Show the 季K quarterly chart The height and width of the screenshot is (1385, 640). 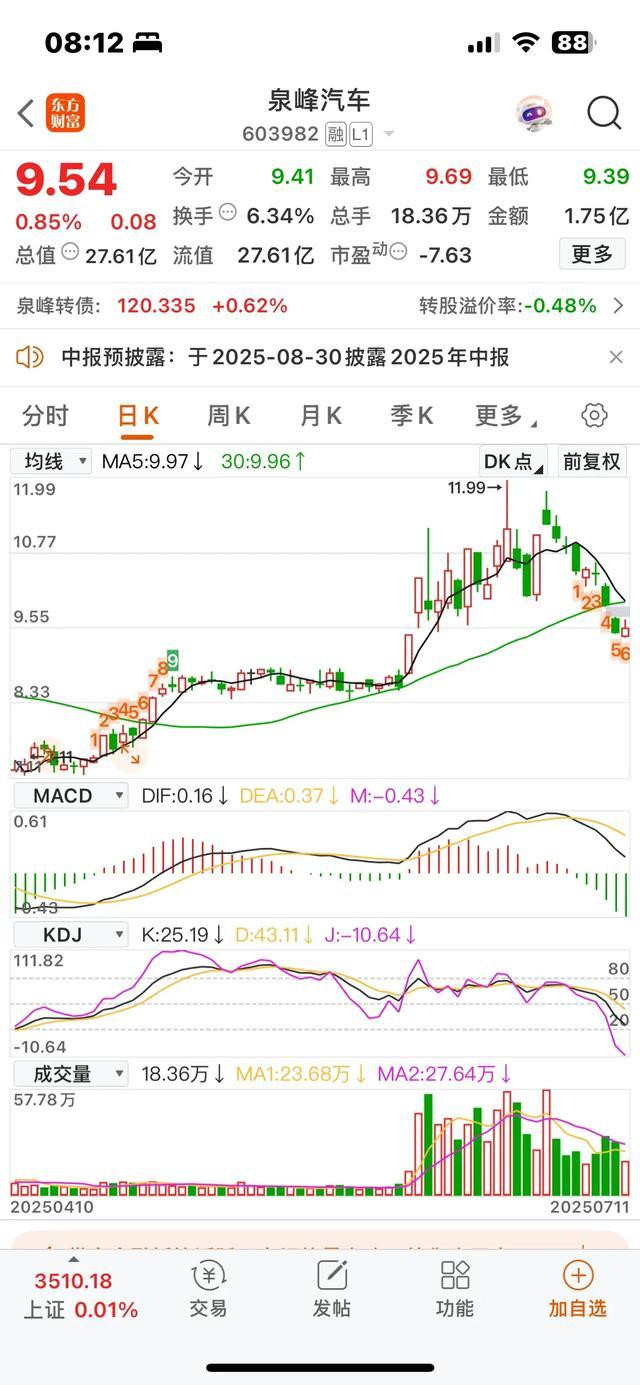(411, 416)
